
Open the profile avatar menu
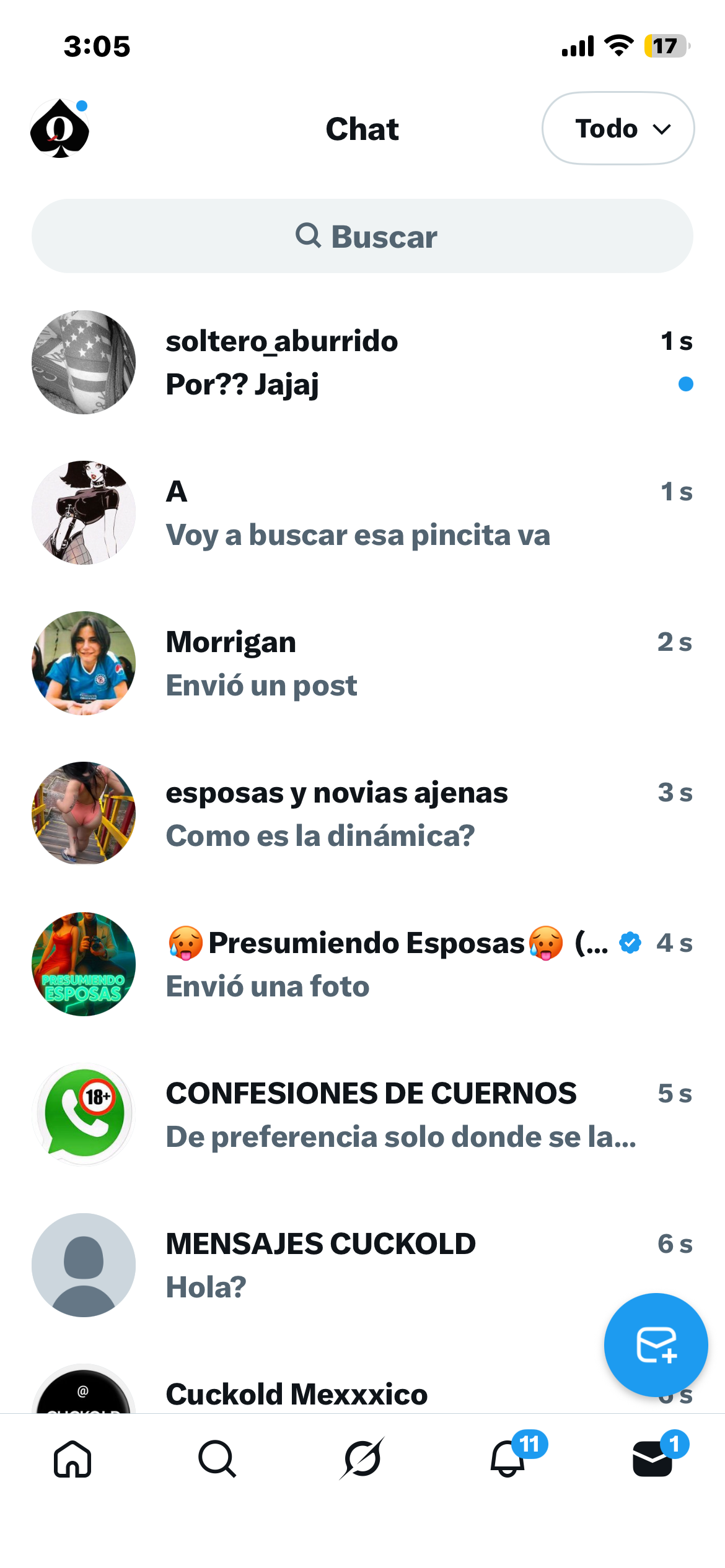(x=59, y=129)
